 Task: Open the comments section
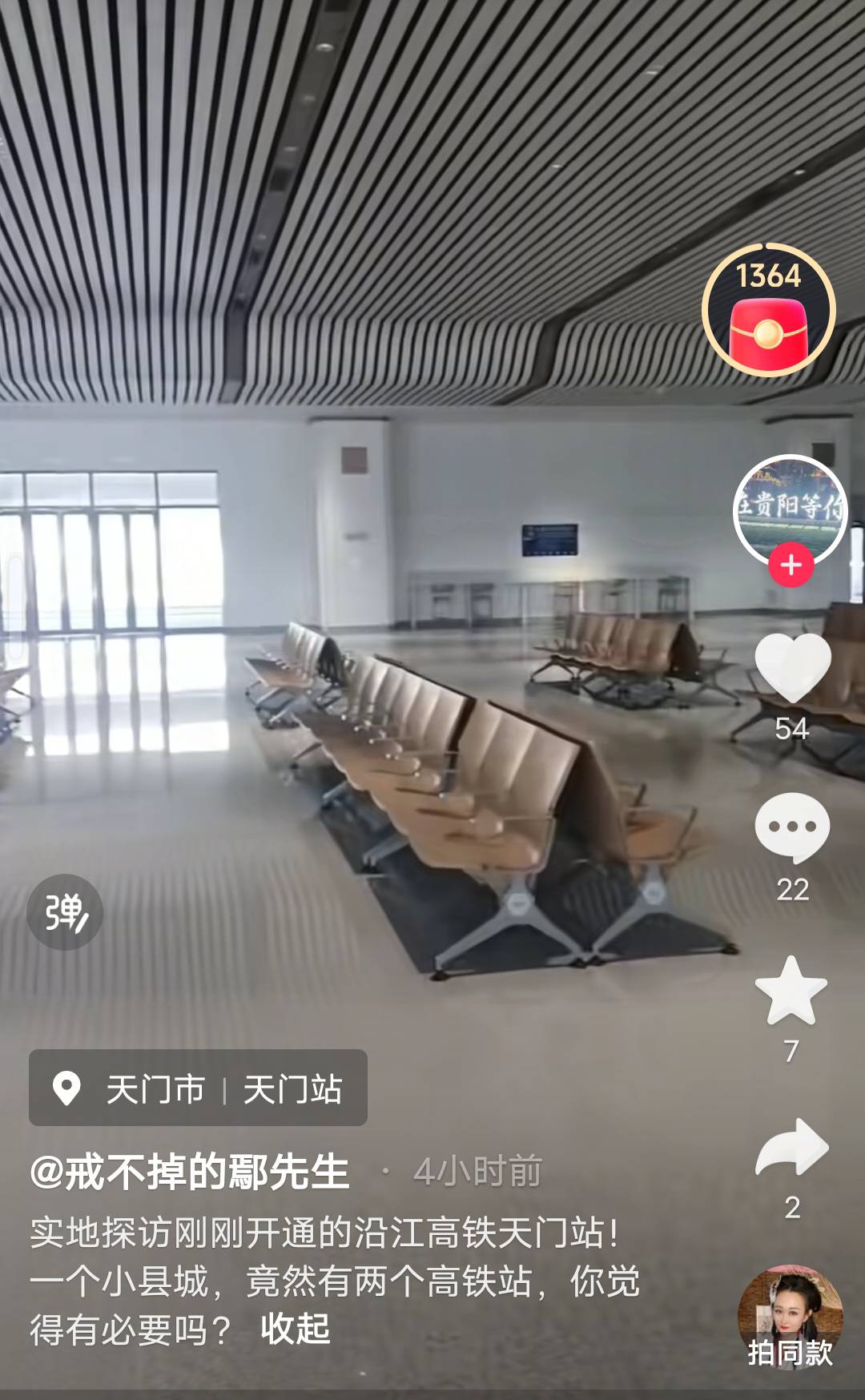pos(792,828)
